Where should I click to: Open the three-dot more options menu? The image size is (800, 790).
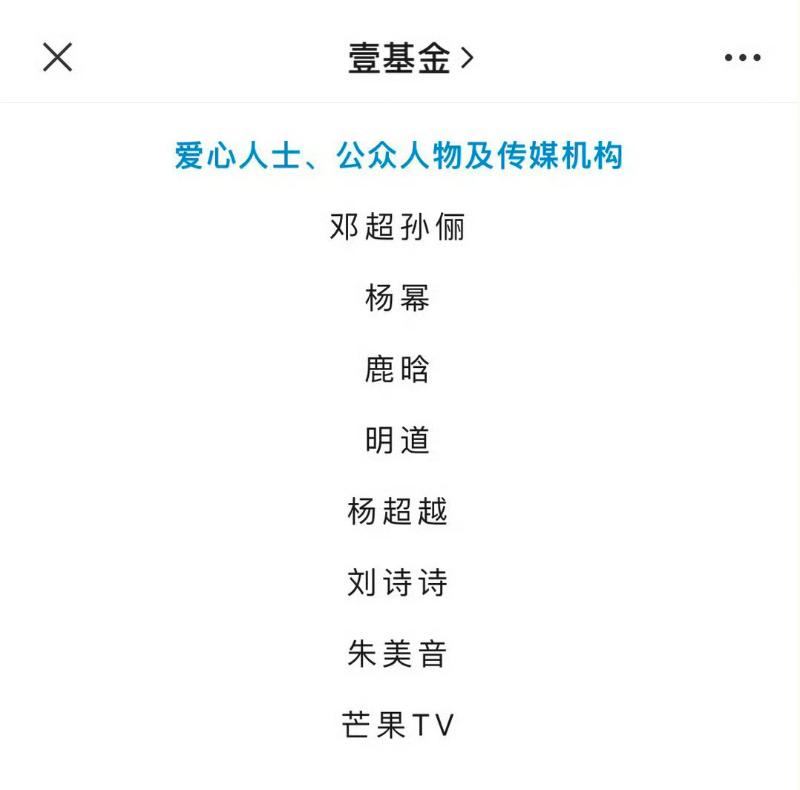742,59
